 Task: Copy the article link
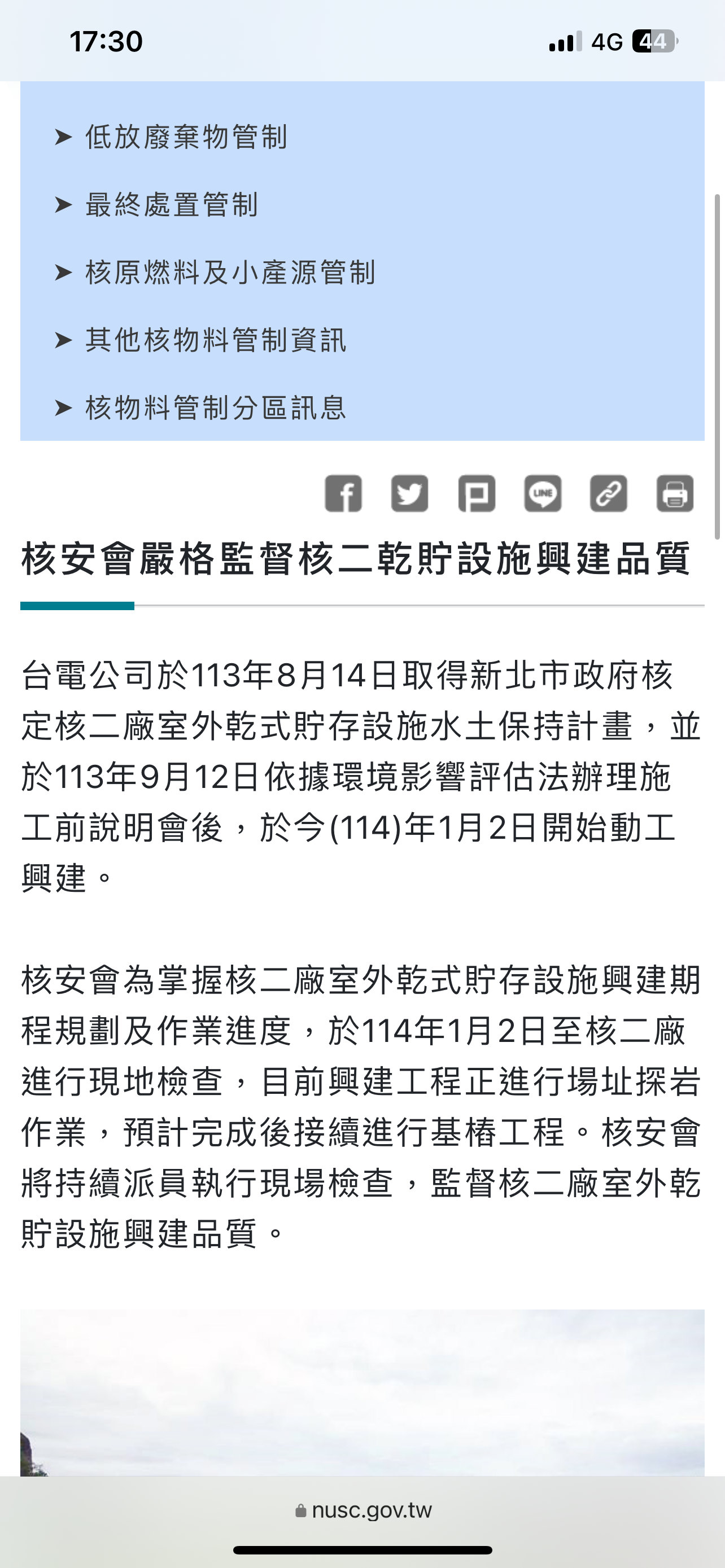(x=609, y=493)
